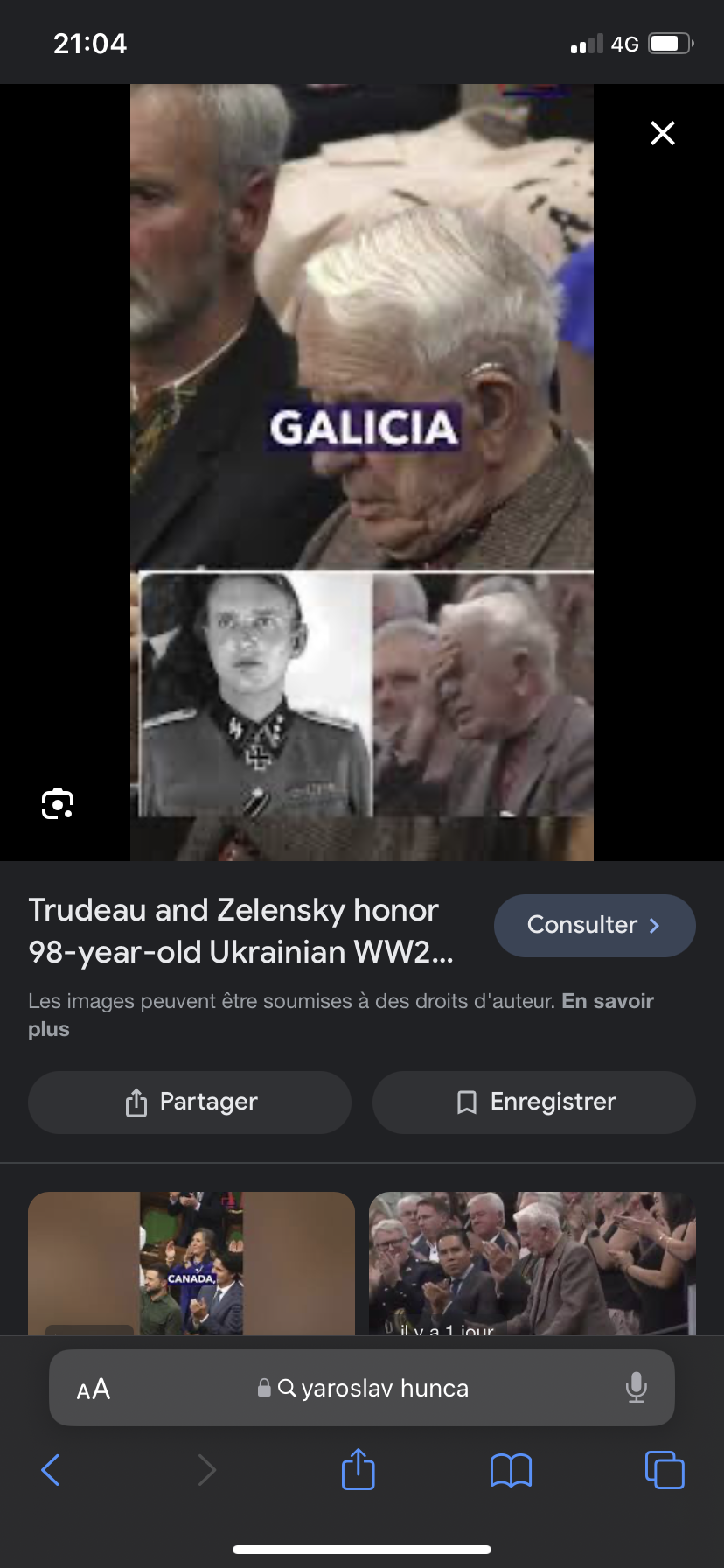
Task: Search this image with Google Lens
Action: pyautogui.click(x=58, y=803)
